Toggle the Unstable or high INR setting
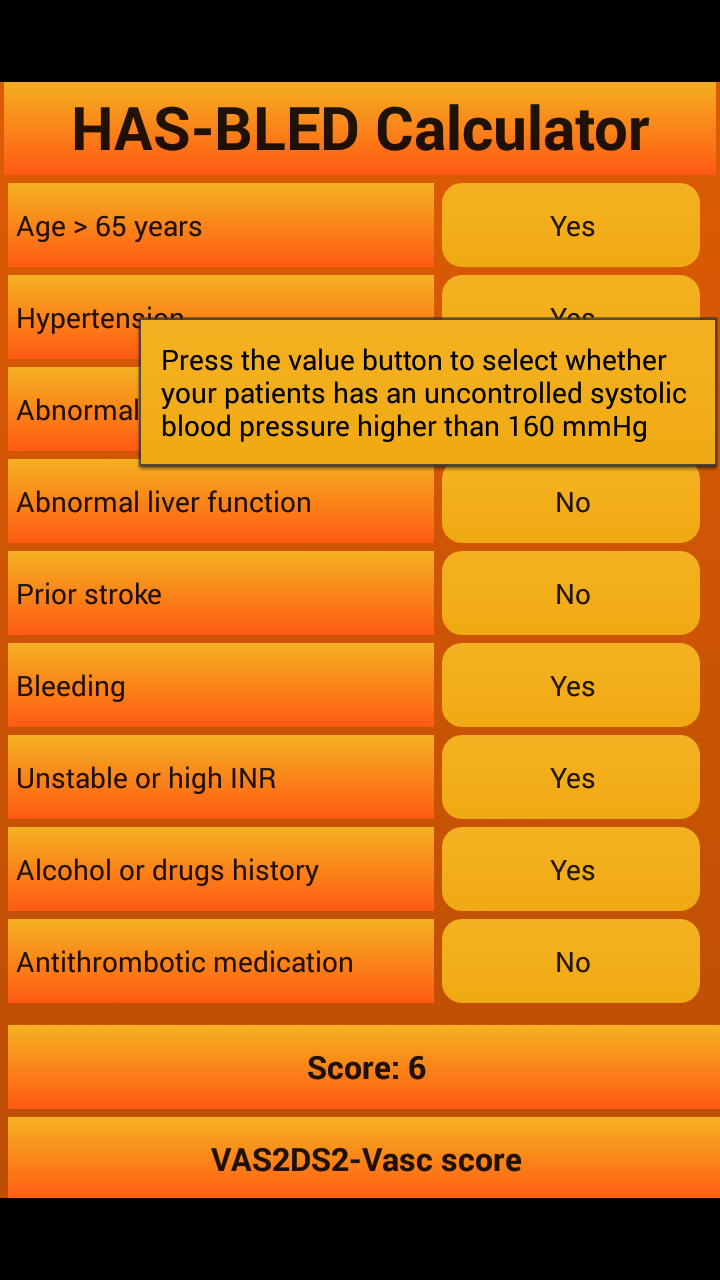 pyautogui.click(x=571, y=777)
